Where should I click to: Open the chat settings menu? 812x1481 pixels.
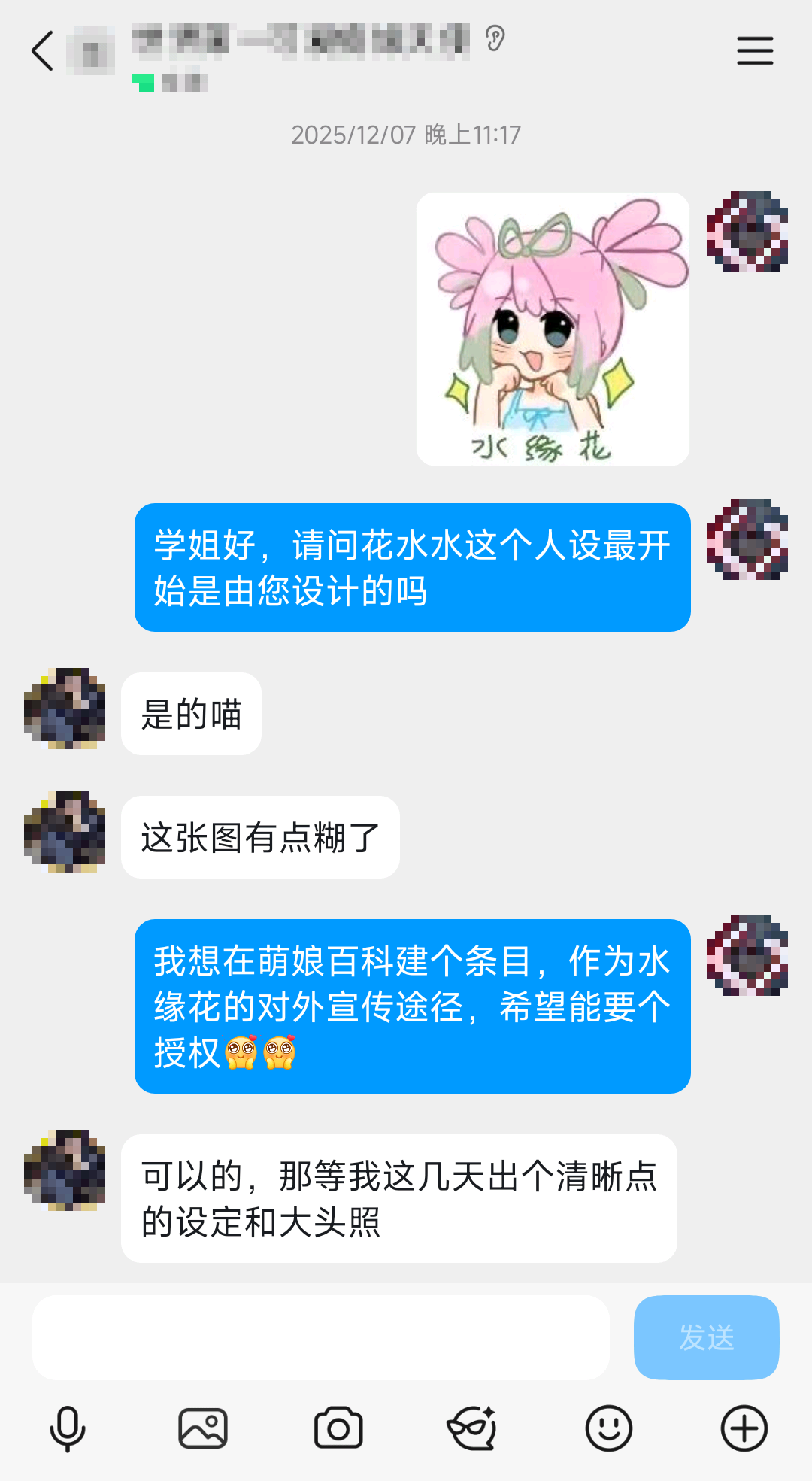754,51
